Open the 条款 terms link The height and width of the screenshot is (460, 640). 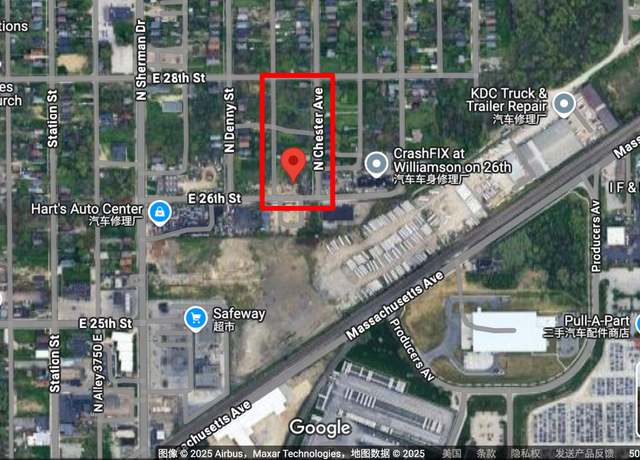click(x=487, y=453)
